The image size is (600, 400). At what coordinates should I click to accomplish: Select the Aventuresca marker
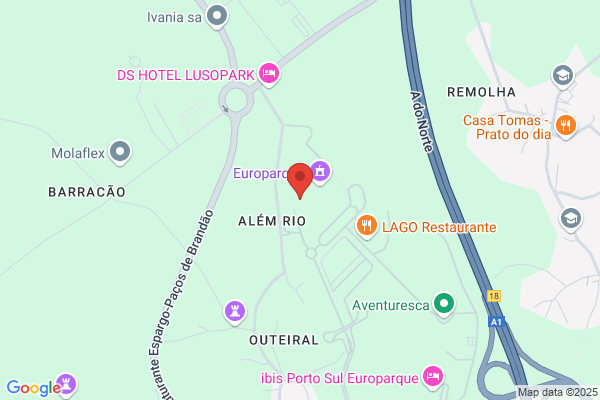click(444, 304)
